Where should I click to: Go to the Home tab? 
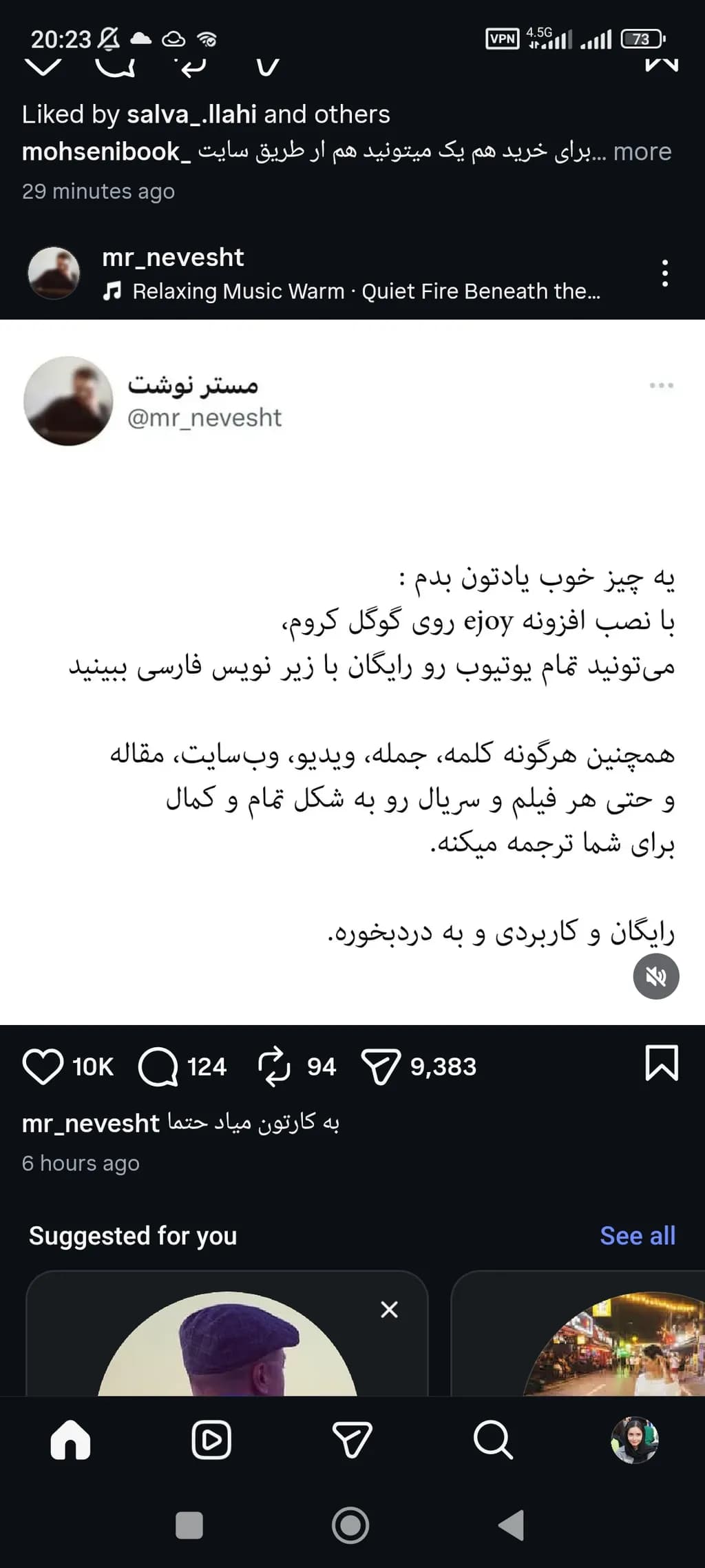[70, 1440]
